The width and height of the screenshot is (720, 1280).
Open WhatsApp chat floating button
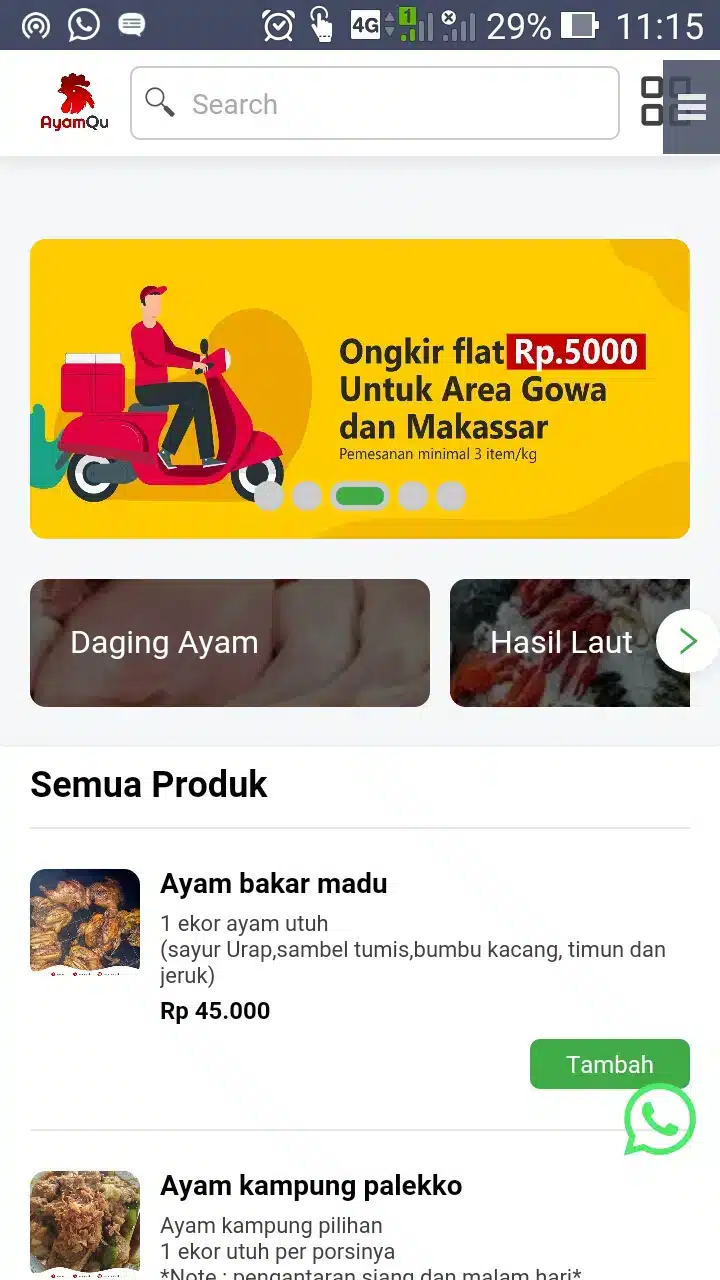click(659, 1120)
